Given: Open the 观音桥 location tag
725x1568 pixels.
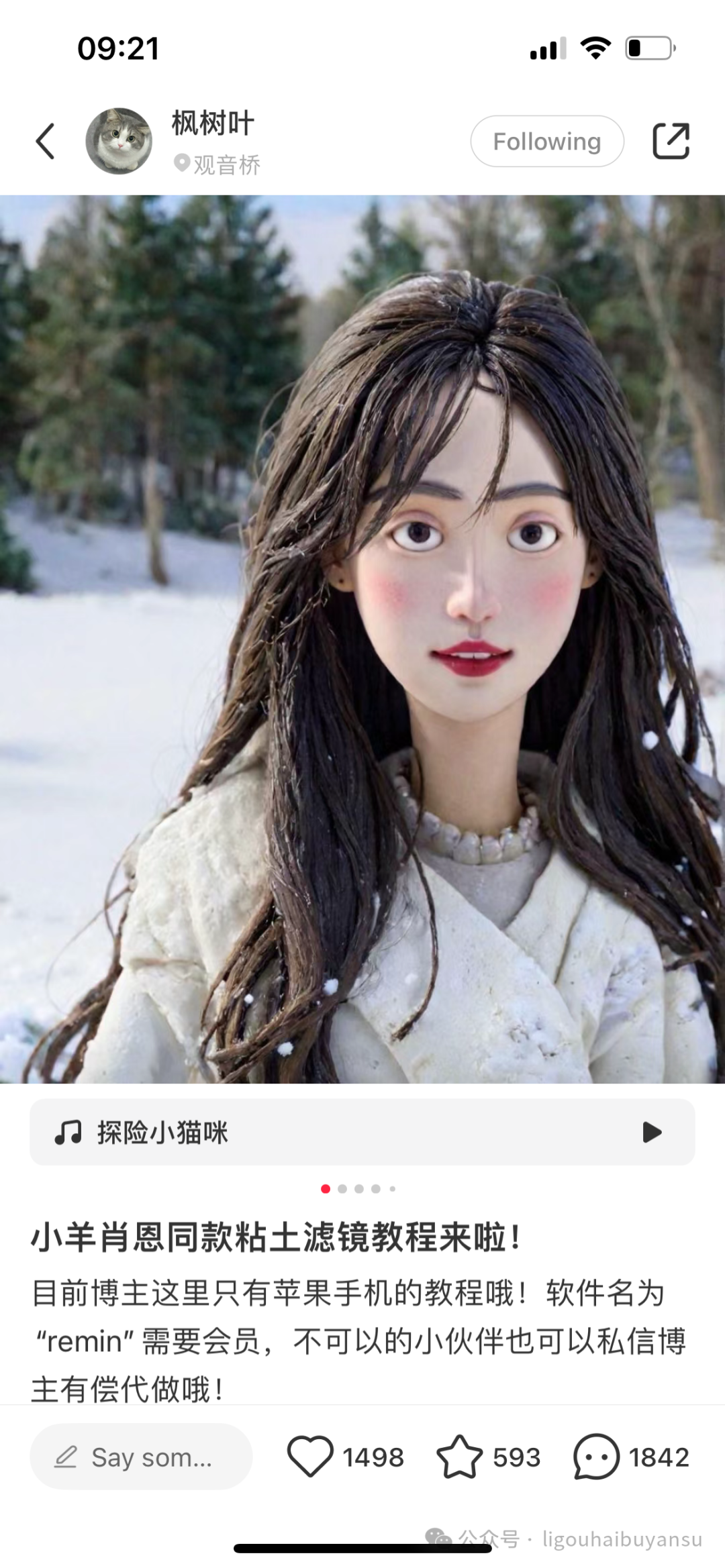Looking at the screenshot, I should [218, 164].
